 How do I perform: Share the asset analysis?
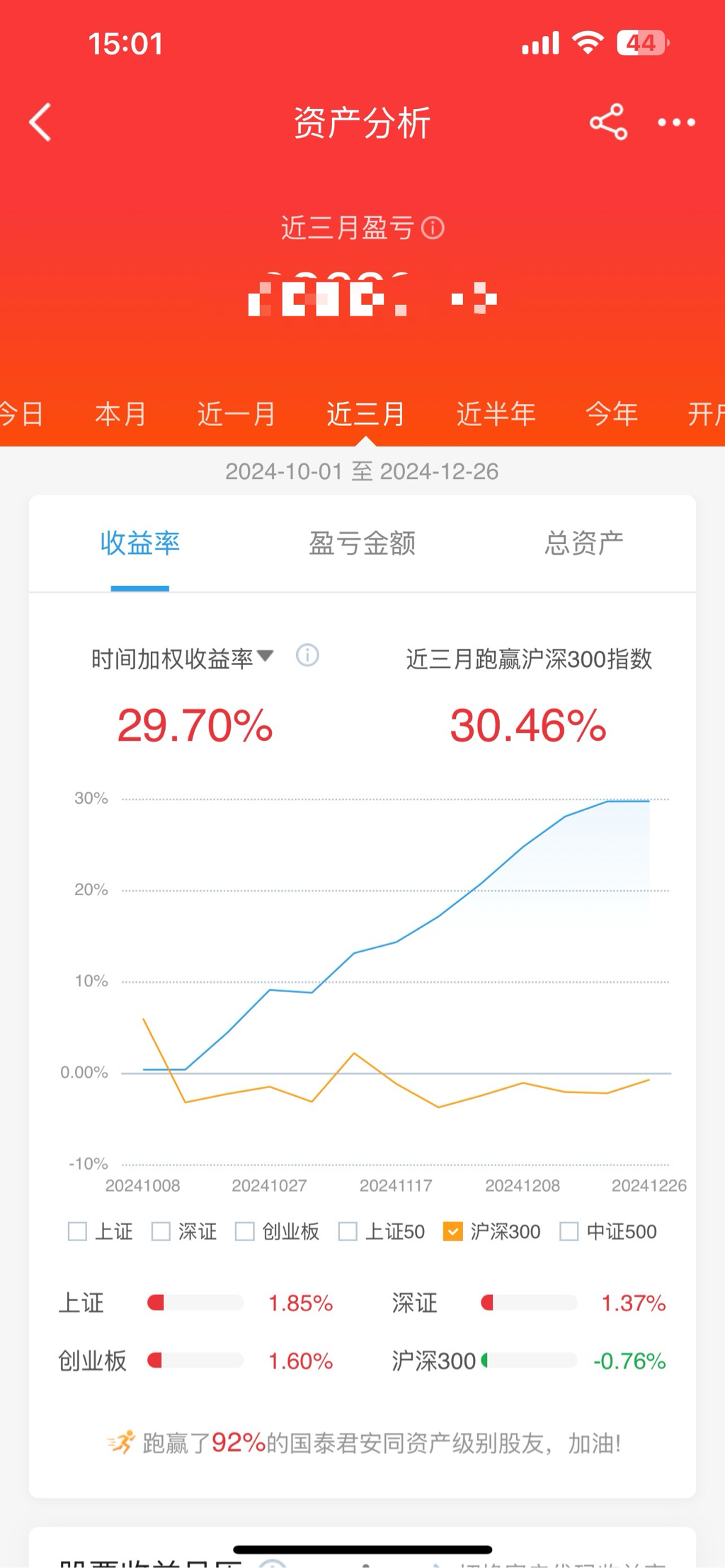click(x=608, y=122)
